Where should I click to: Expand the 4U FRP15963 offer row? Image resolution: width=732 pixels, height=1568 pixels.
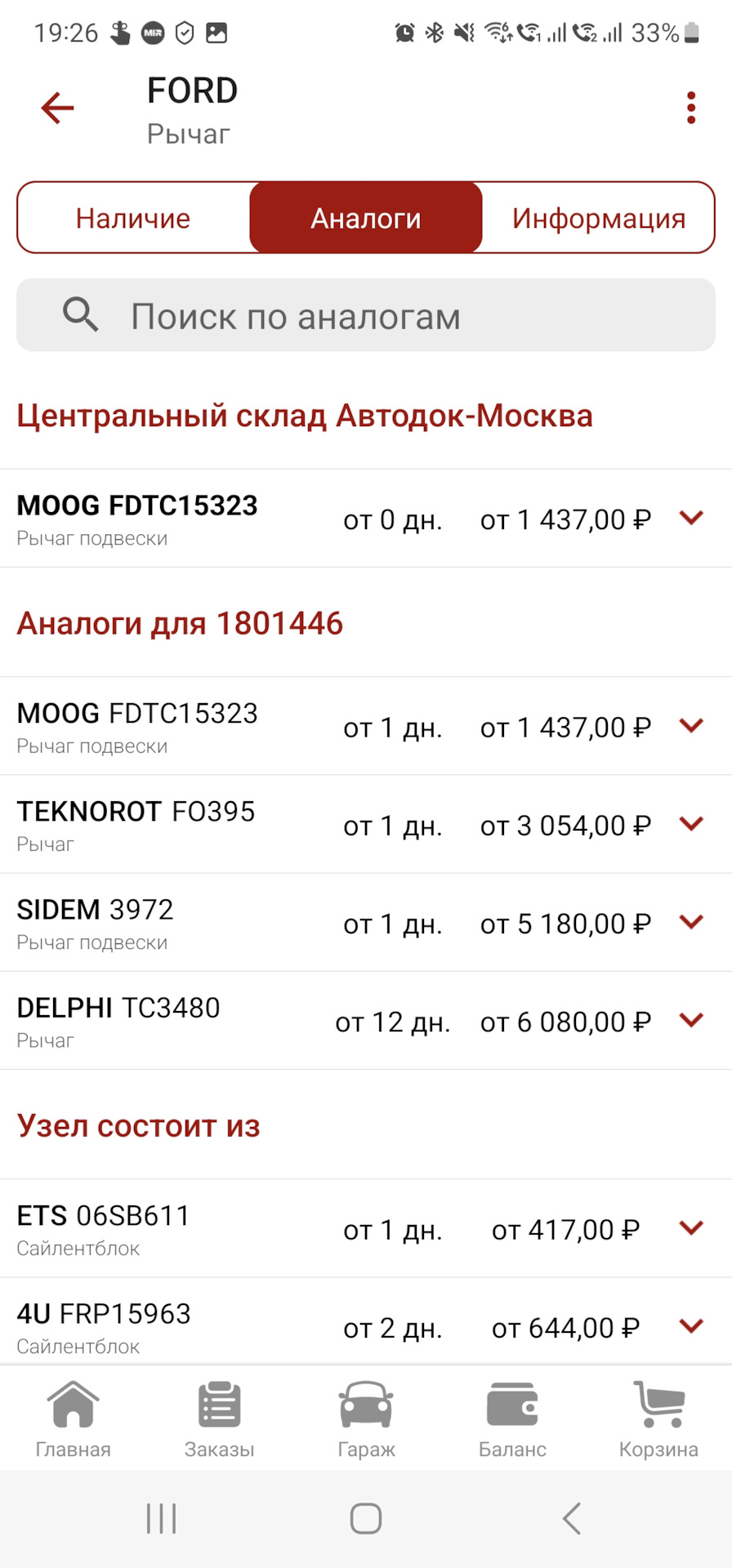(x=691, y=1326)
